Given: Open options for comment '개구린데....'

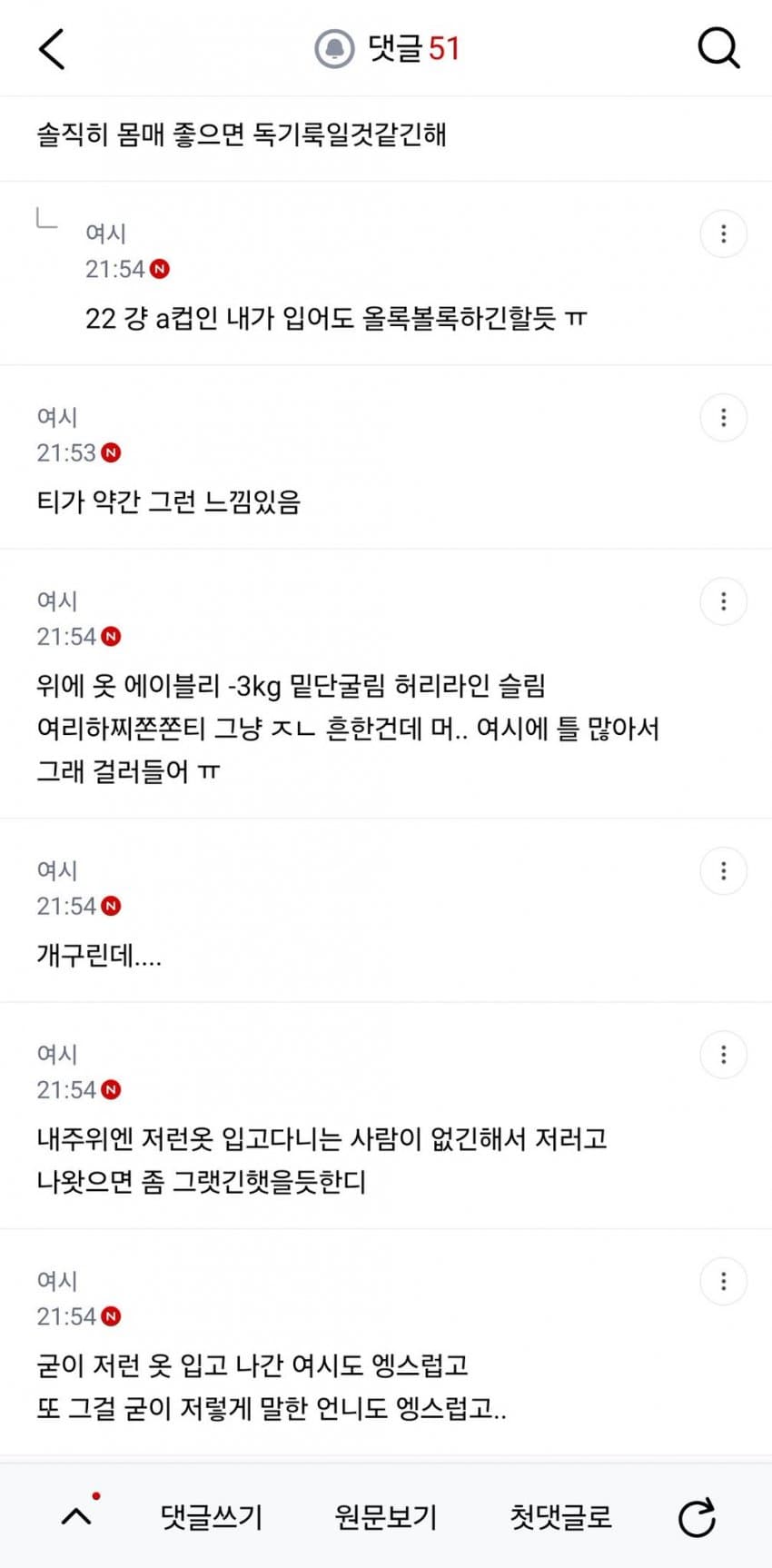Looking at the screenshot, I should point(723,871).
